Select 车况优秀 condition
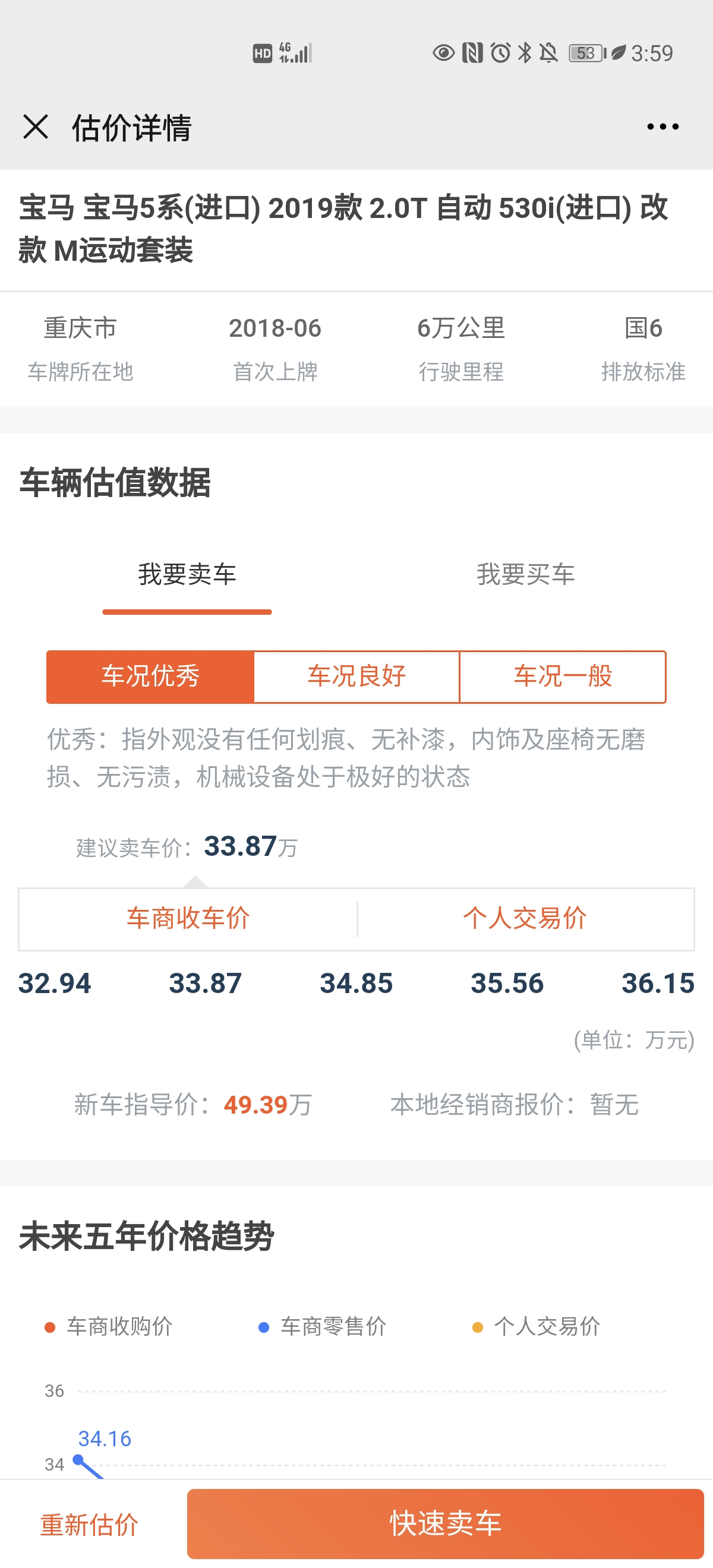 150,676
